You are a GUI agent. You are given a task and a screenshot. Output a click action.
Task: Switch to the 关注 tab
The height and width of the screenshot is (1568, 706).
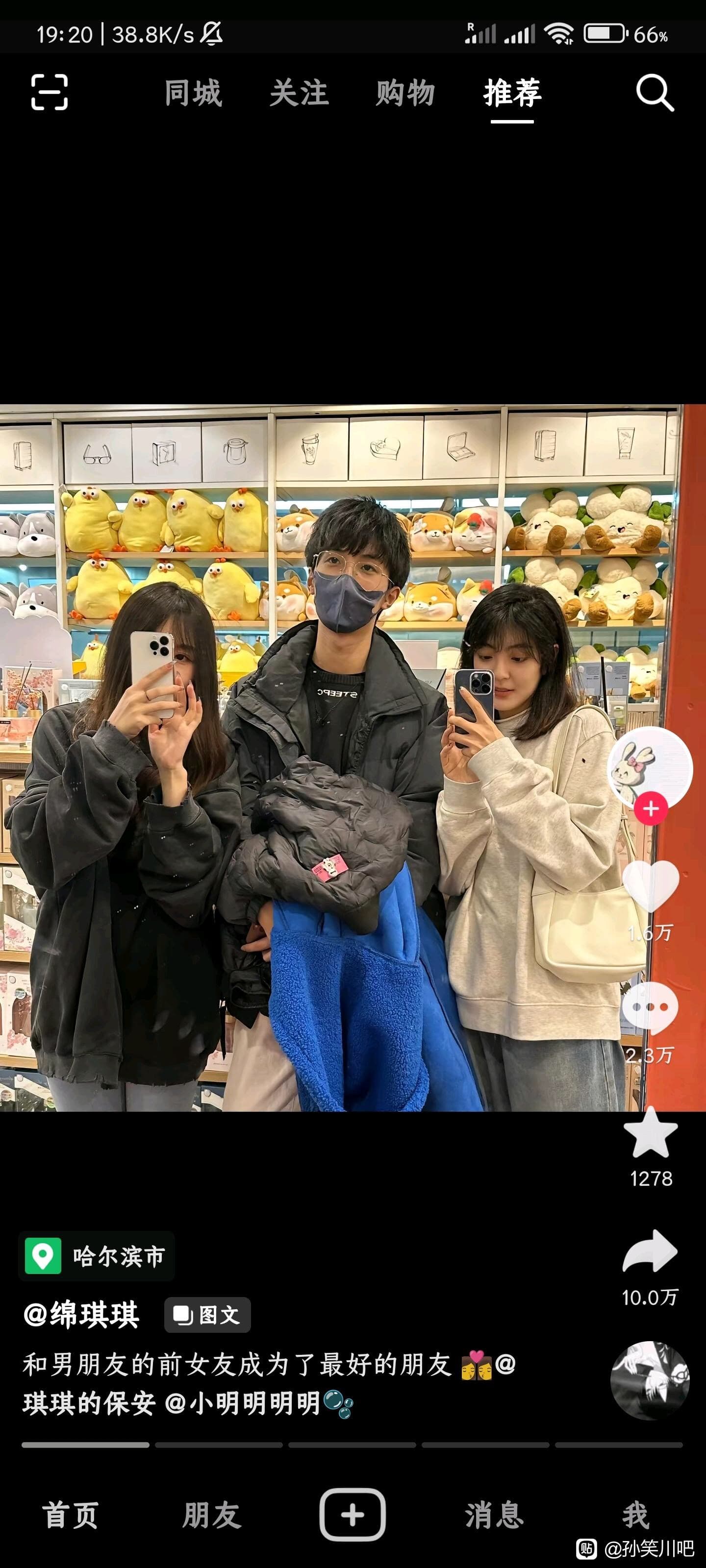click(x=299, y=93)
